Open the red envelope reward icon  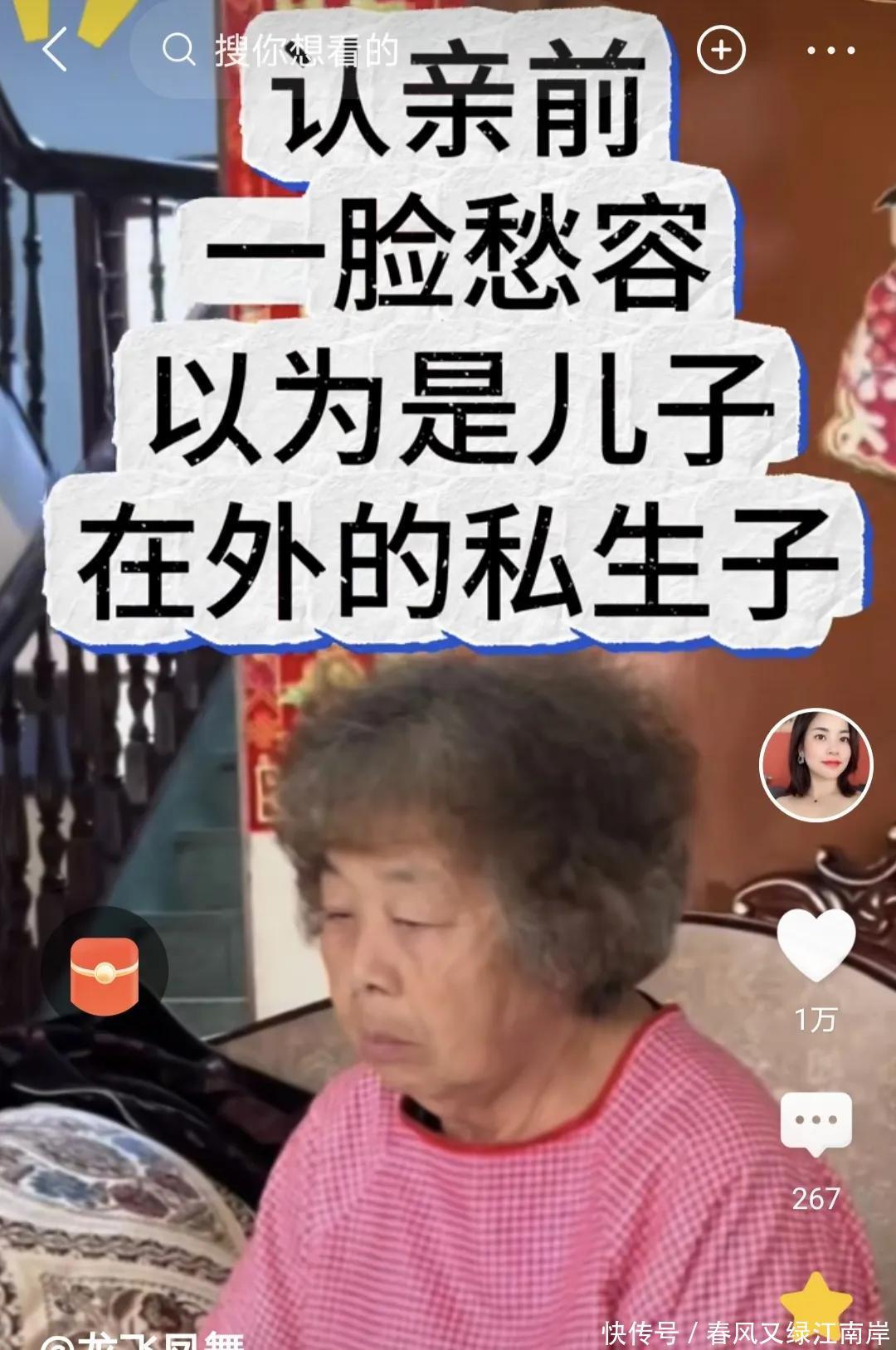click(105, 976)
